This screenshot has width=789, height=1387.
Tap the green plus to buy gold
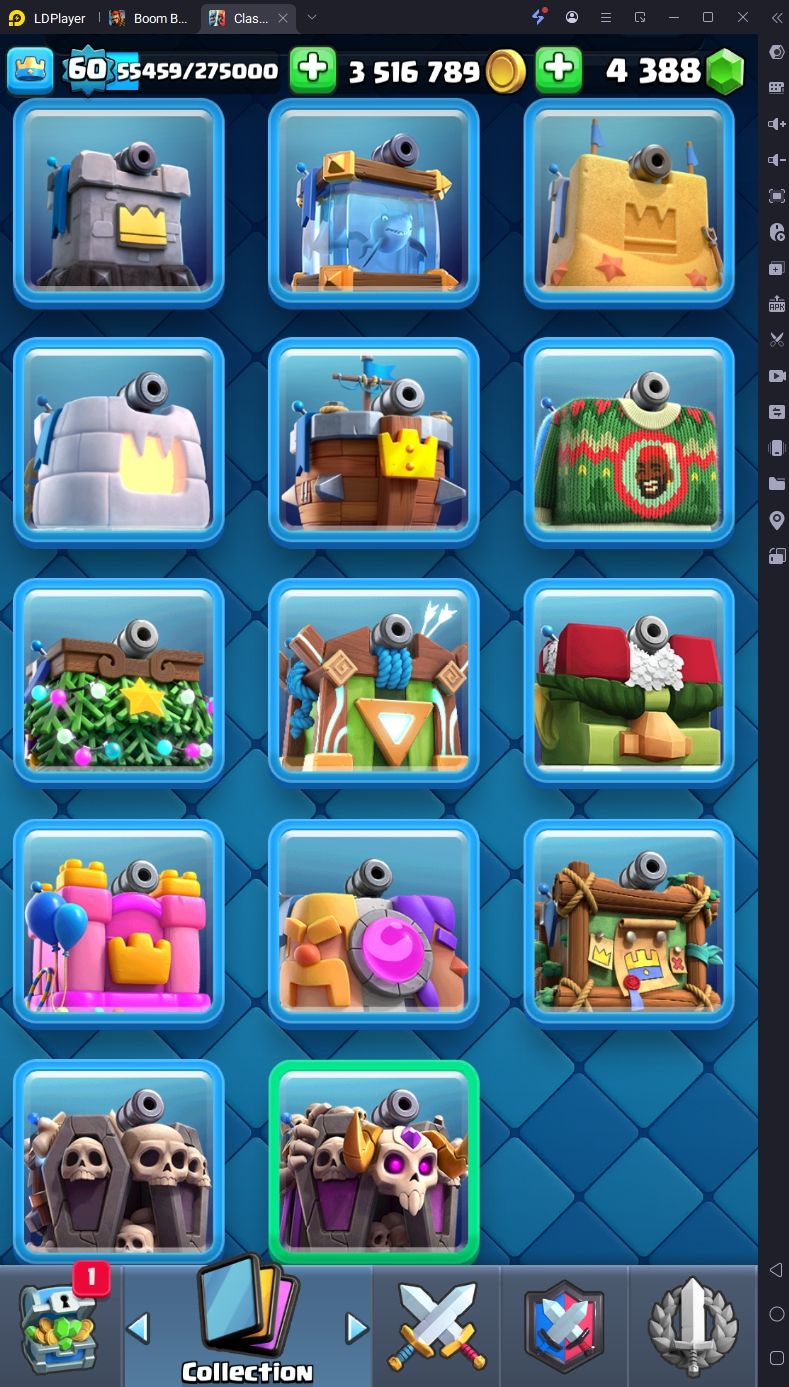pyautogui.click(x=313, y=70)
